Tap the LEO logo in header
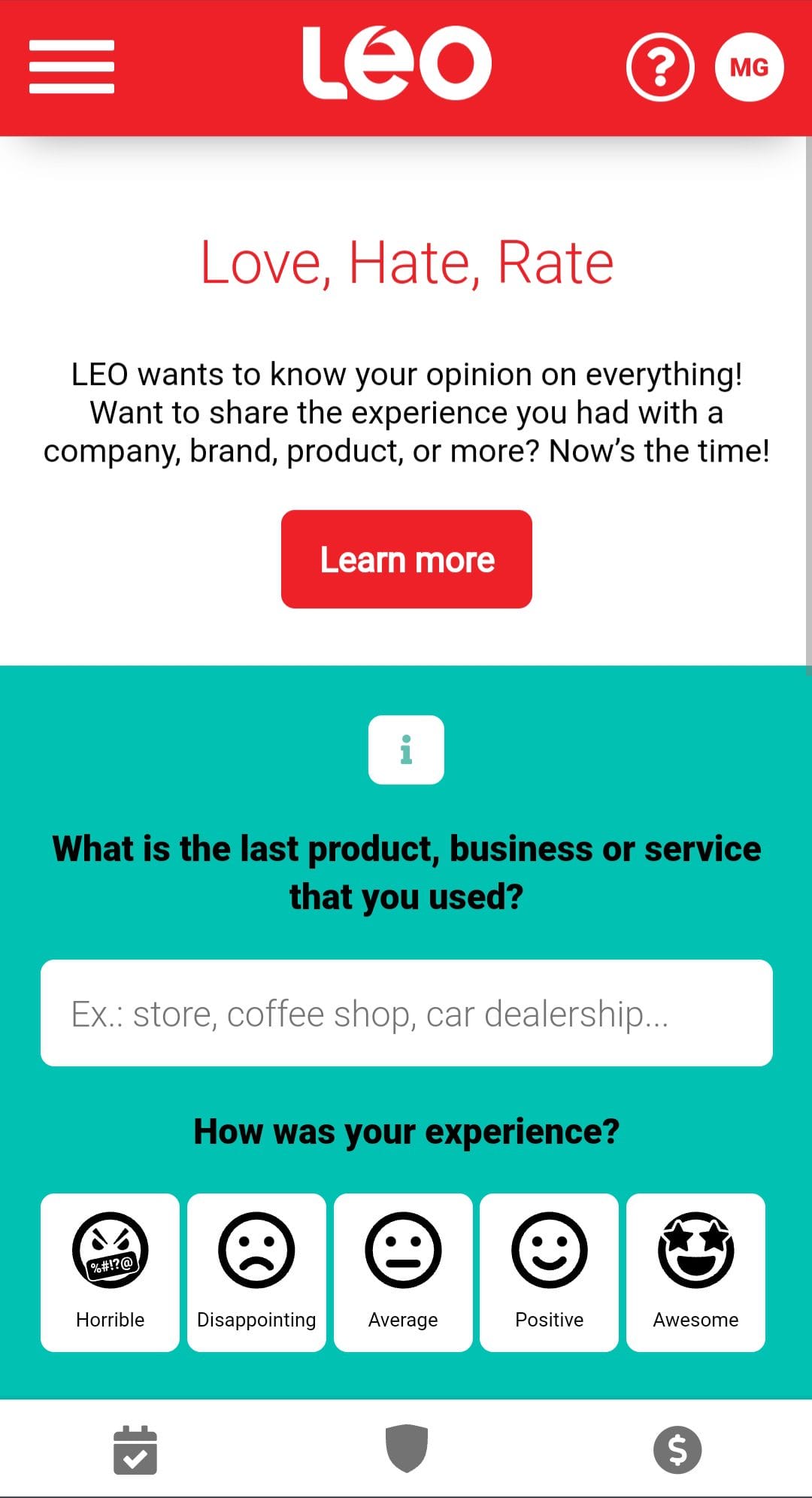 point(397,64)
